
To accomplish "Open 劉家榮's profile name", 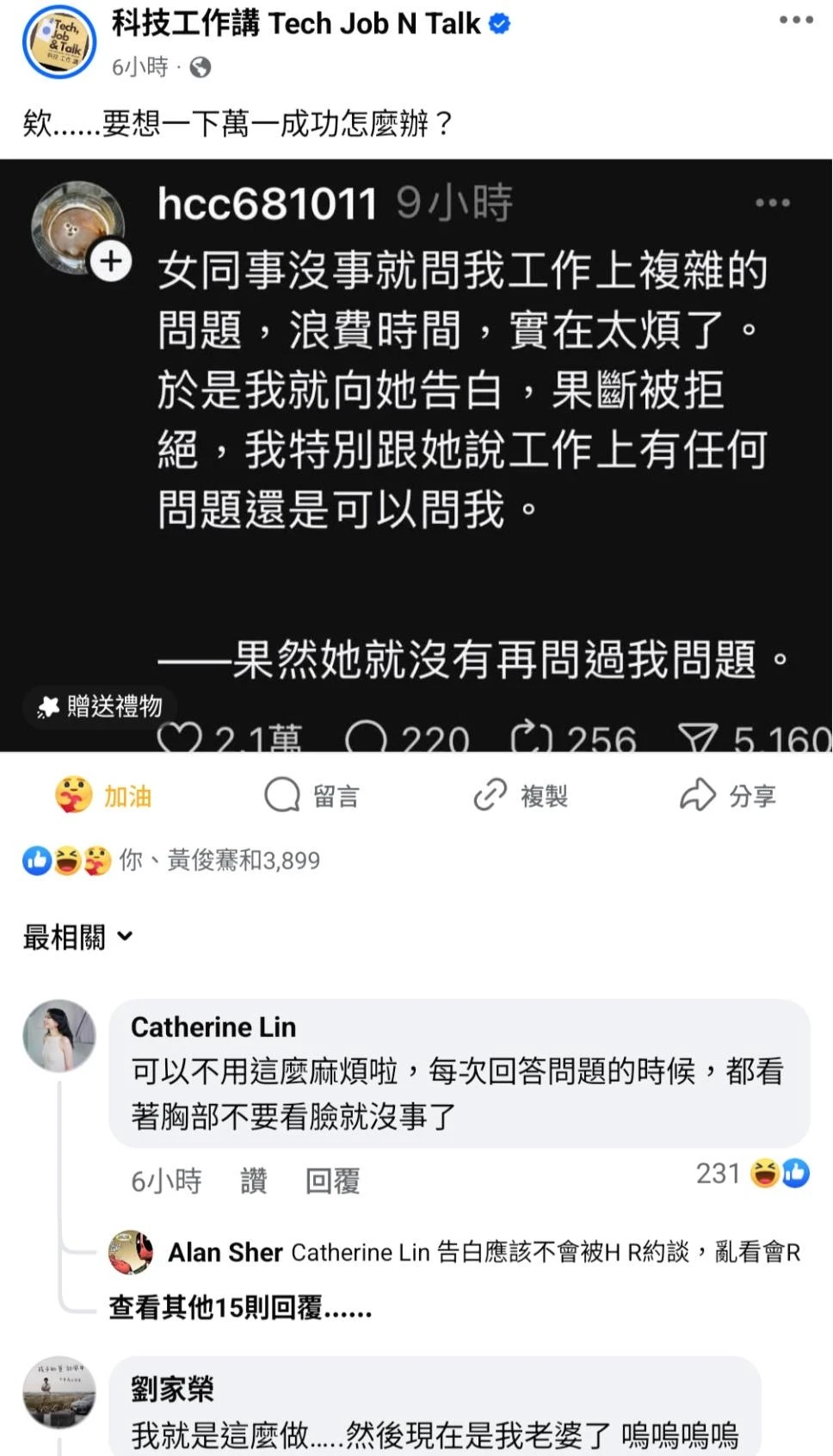I will pos(172,1388).
